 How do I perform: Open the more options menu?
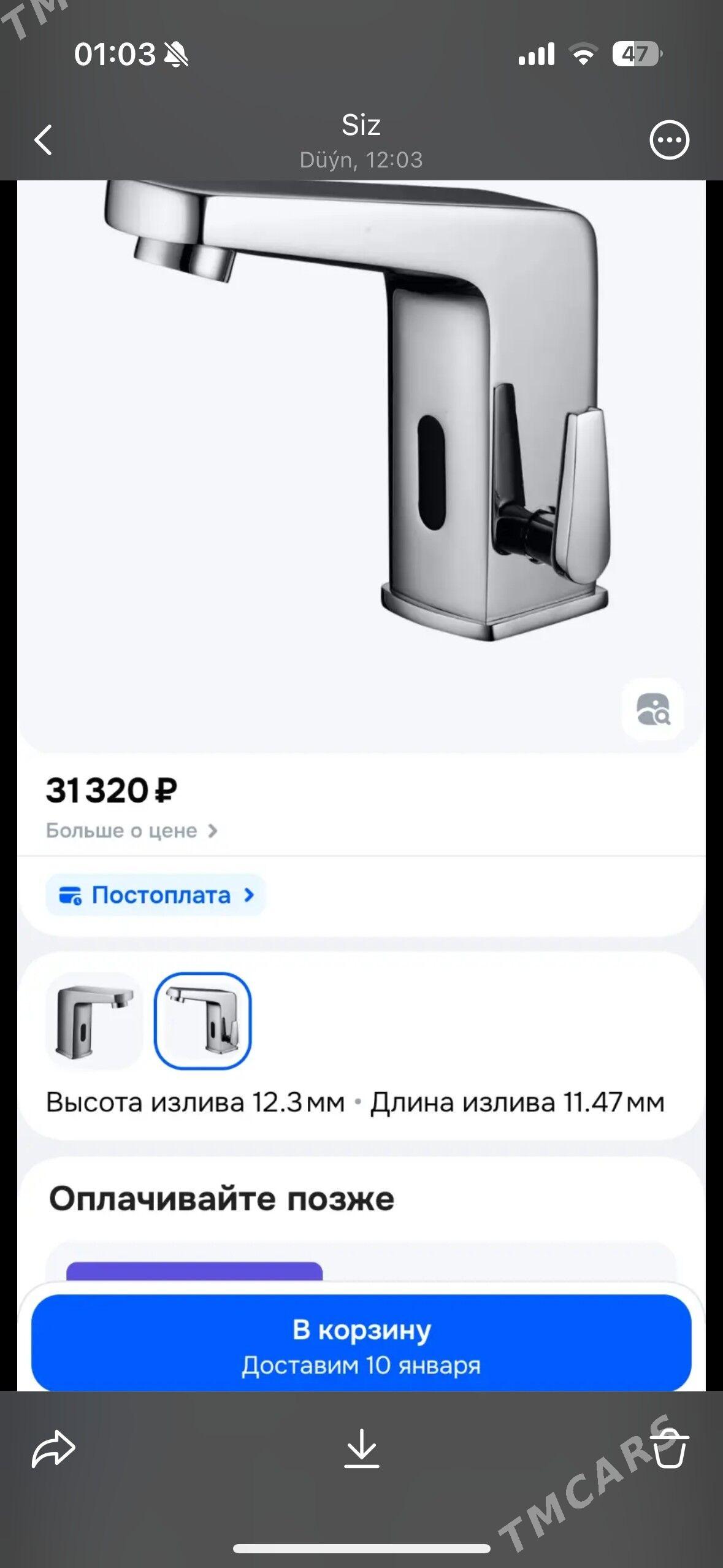[x=669, y=140]
